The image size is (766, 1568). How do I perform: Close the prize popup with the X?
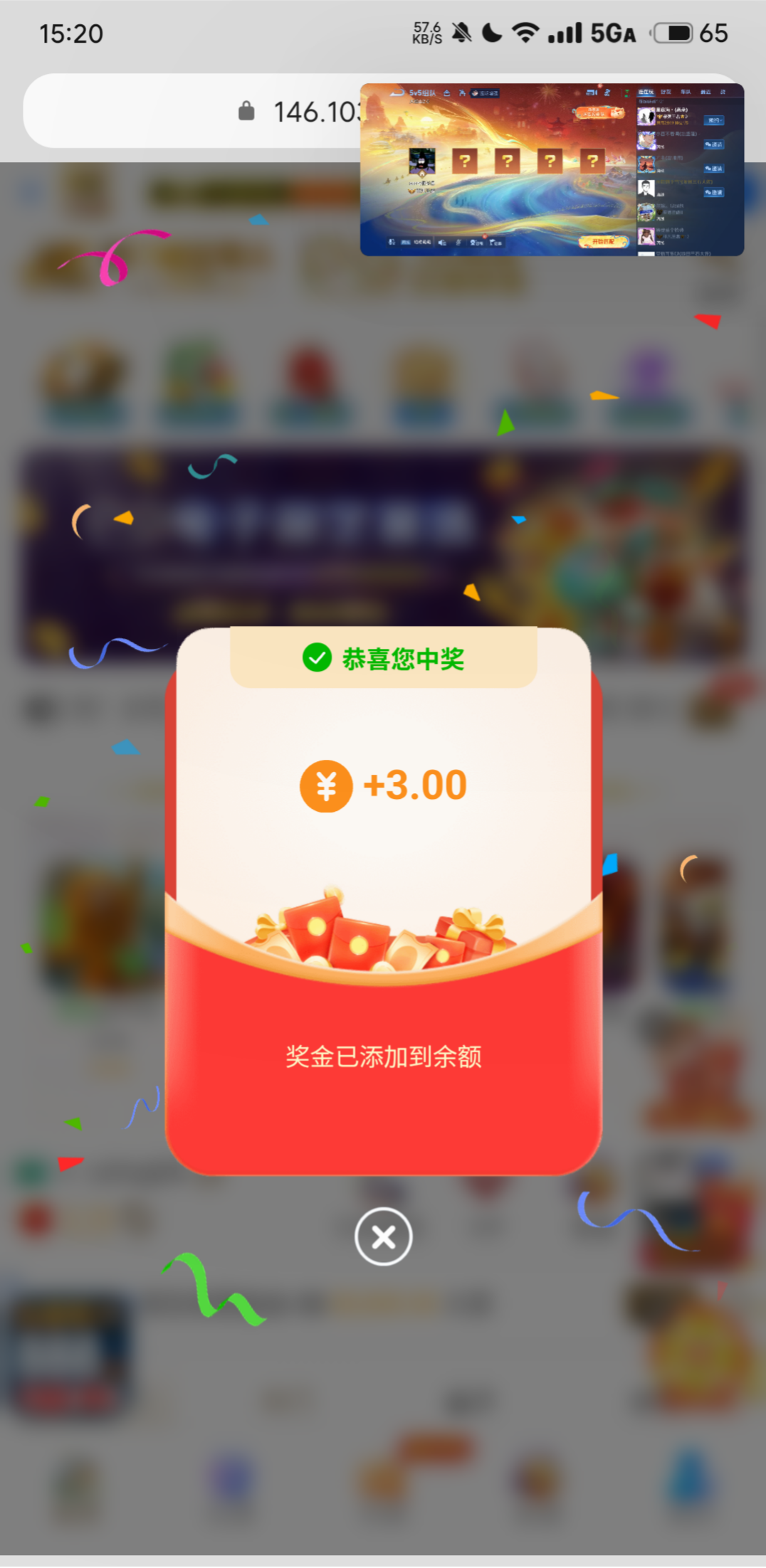[x=383, y=1236]
